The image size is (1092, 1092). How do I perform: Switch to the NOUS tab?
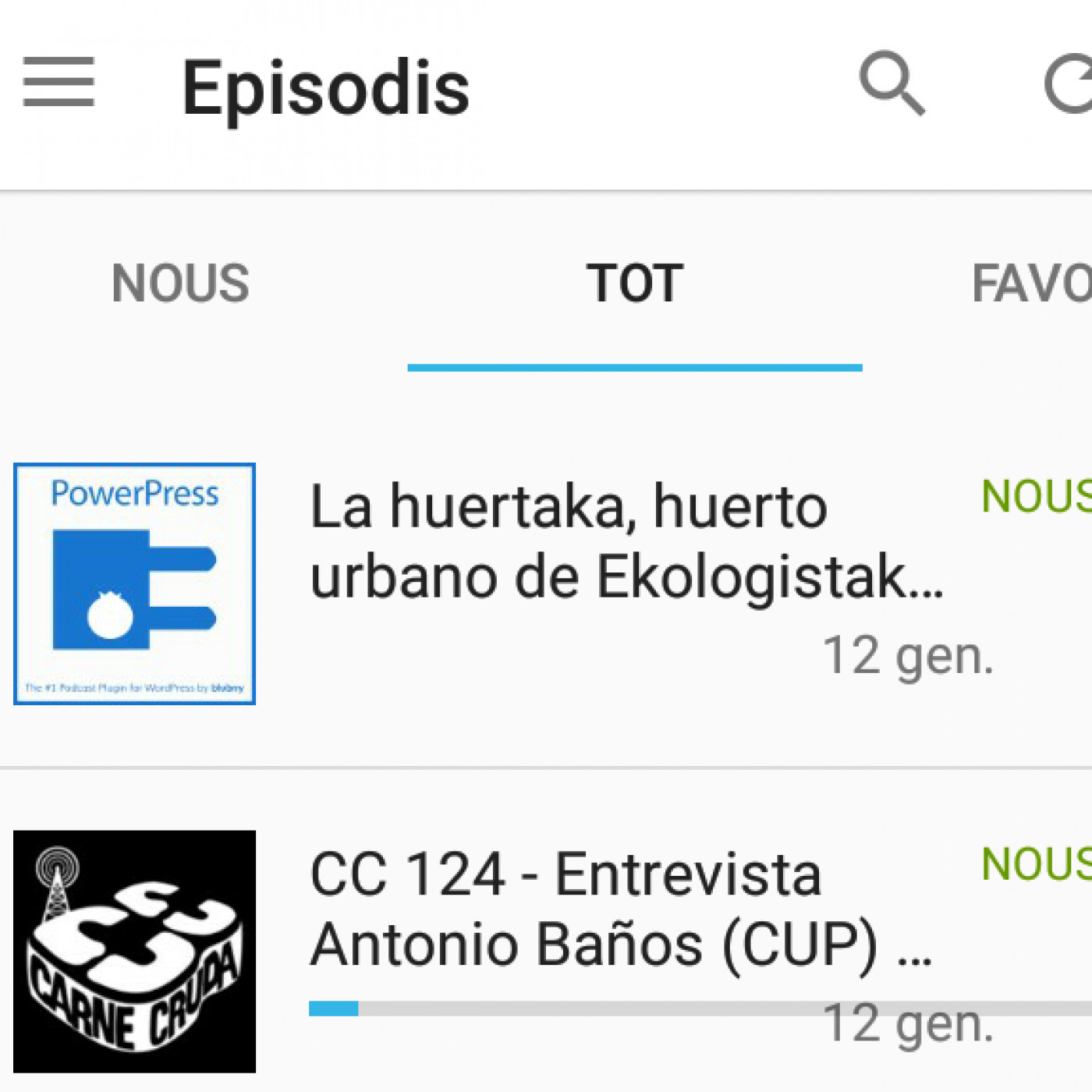point(180,283)
